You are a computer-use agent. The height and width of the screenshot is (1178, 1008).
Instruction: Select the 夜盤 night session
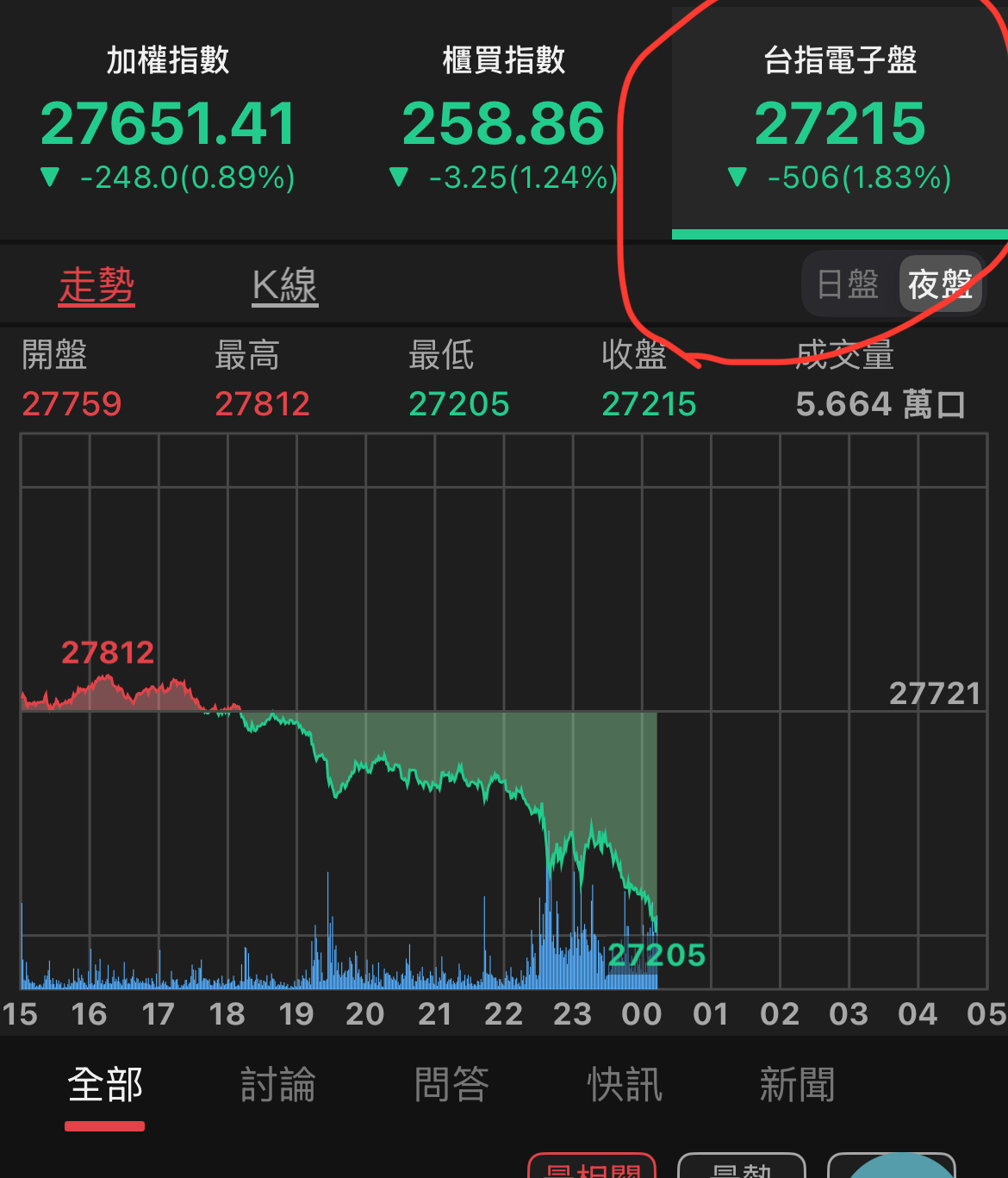(x=940, y=284)
